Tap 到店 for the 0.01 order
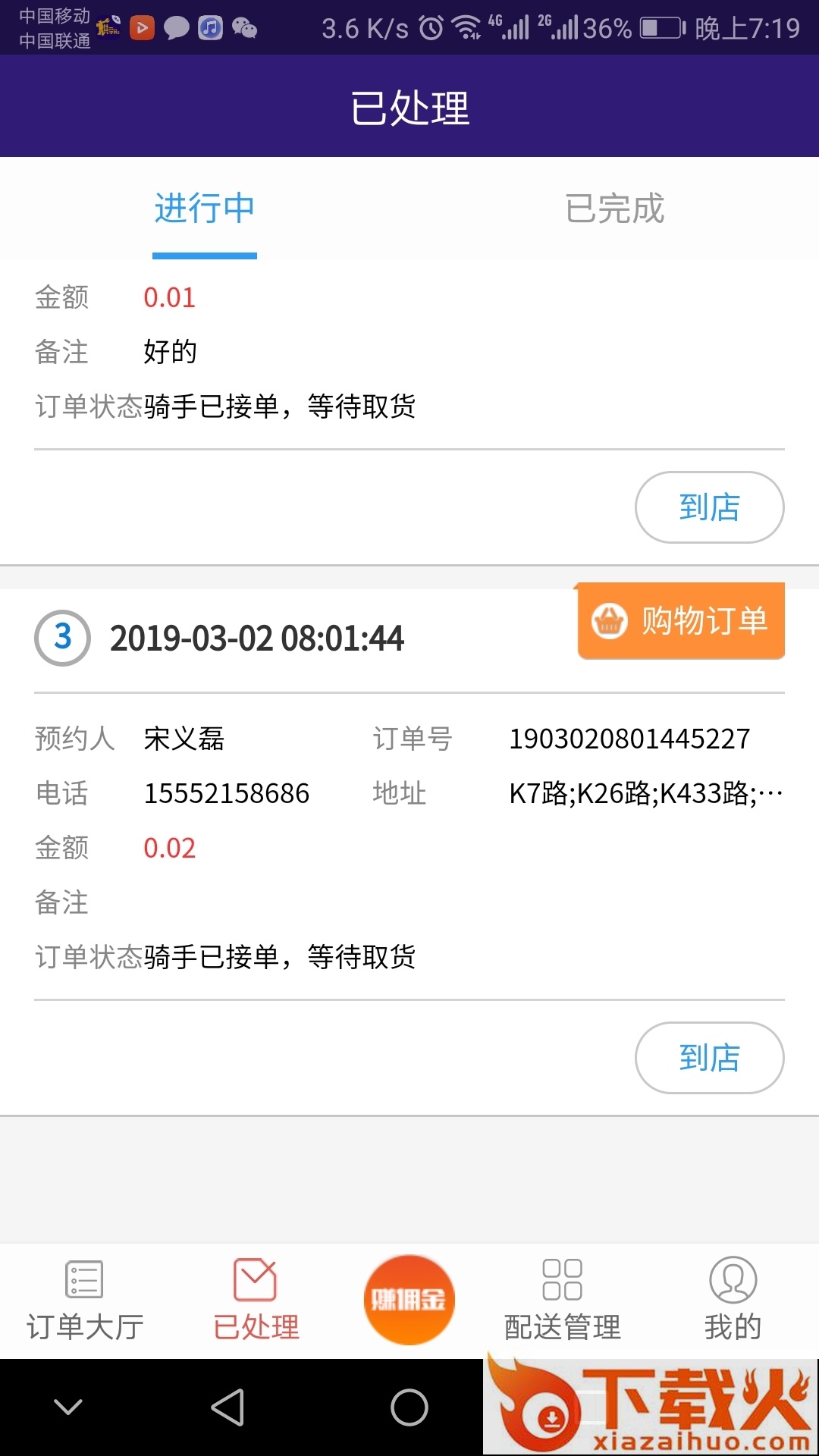Viewport: 819px width, 1456px height. (x=709, y=507)
